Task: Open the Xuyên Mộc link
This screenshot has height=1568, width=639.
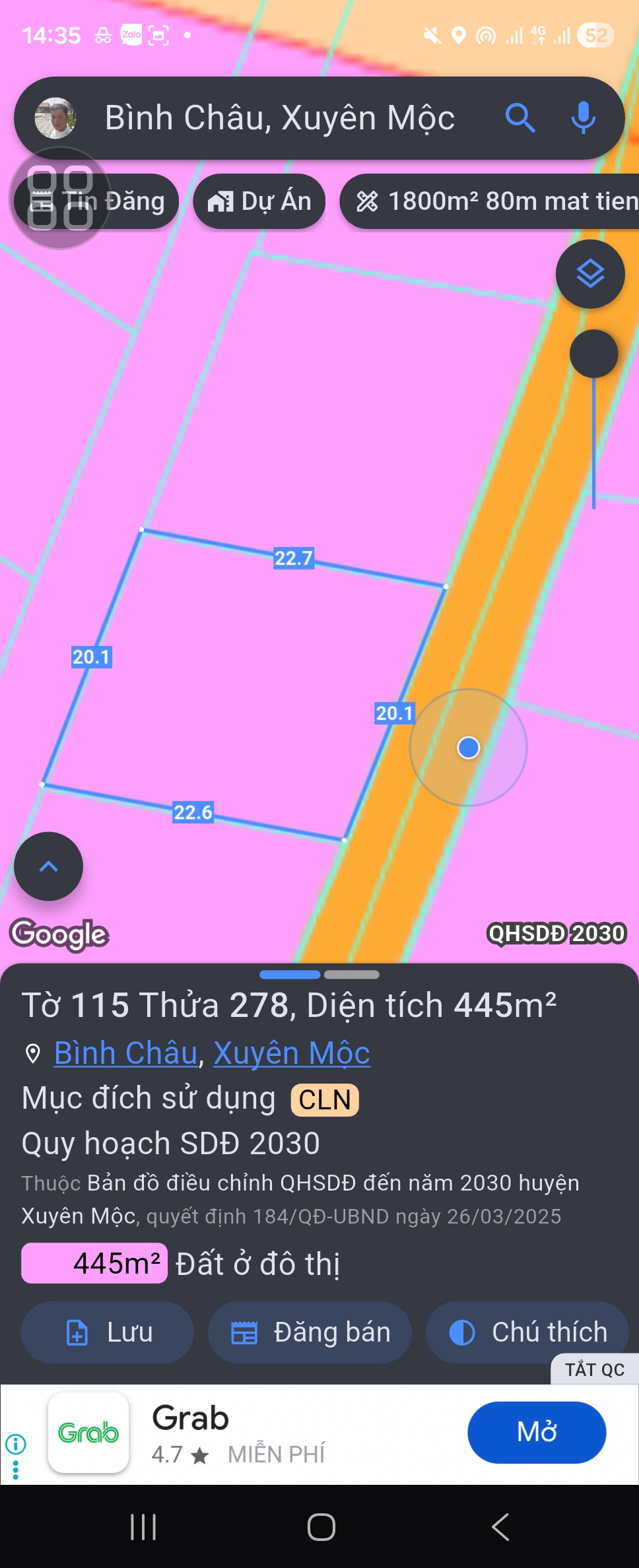Action: (291, 1053)
